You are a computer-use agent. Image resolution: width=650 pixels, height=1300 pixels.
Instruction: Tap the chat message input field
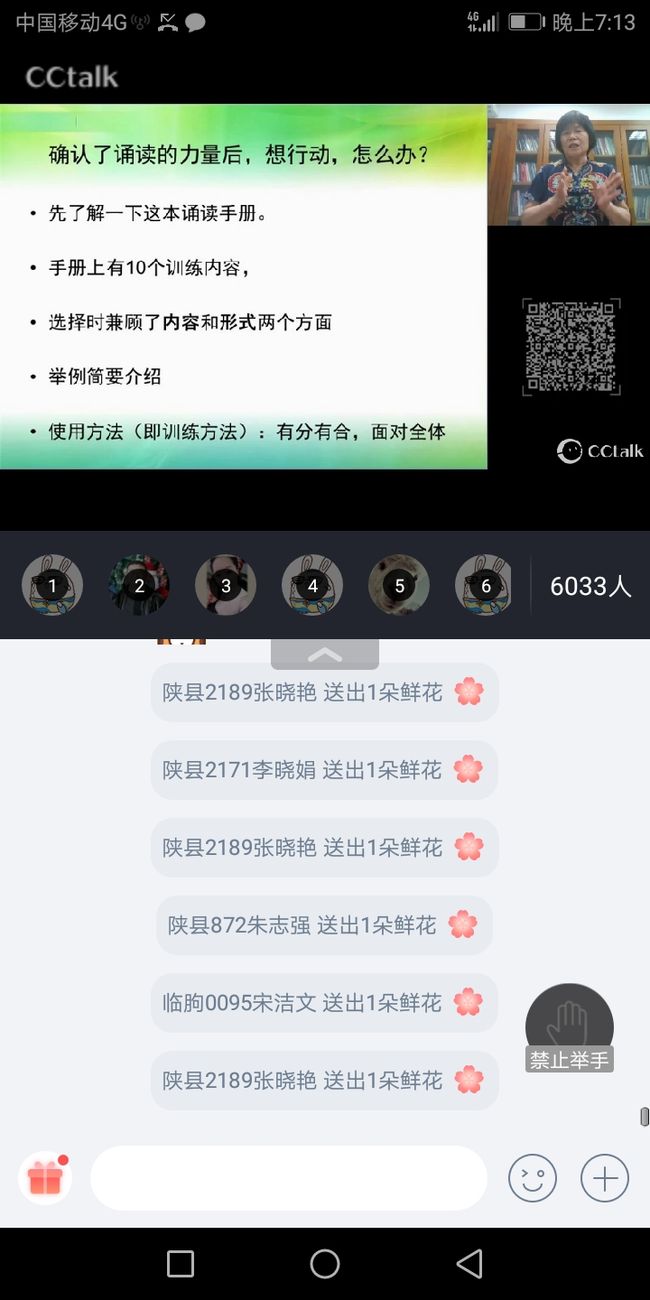point(289,1178)
